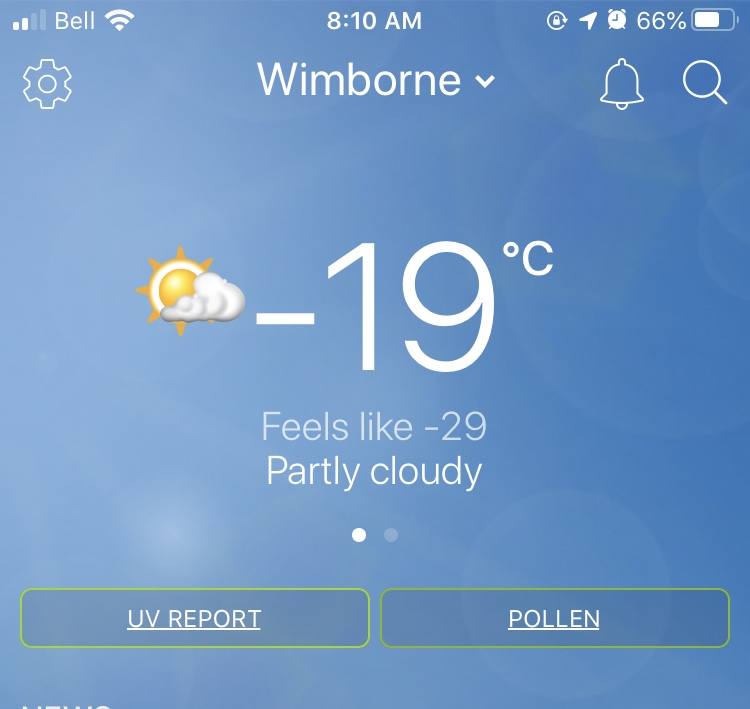This screenshot has height=709, width=750.
Task: Search for a location
Action: (x=705, y=83)
